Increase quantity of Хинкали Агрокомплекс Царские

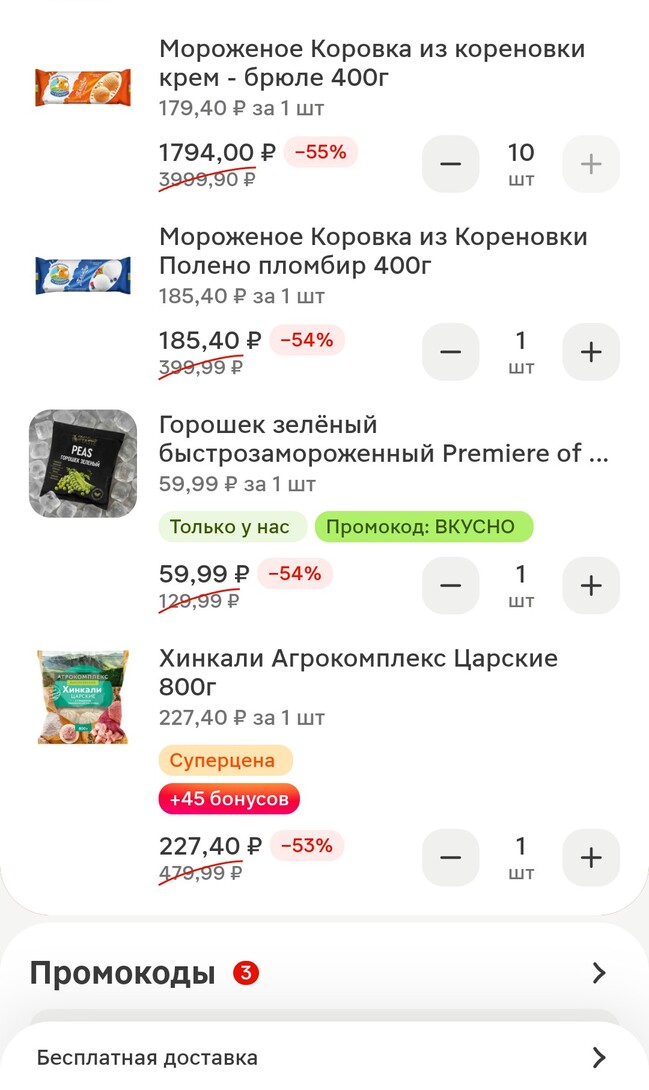pos(591,858)
